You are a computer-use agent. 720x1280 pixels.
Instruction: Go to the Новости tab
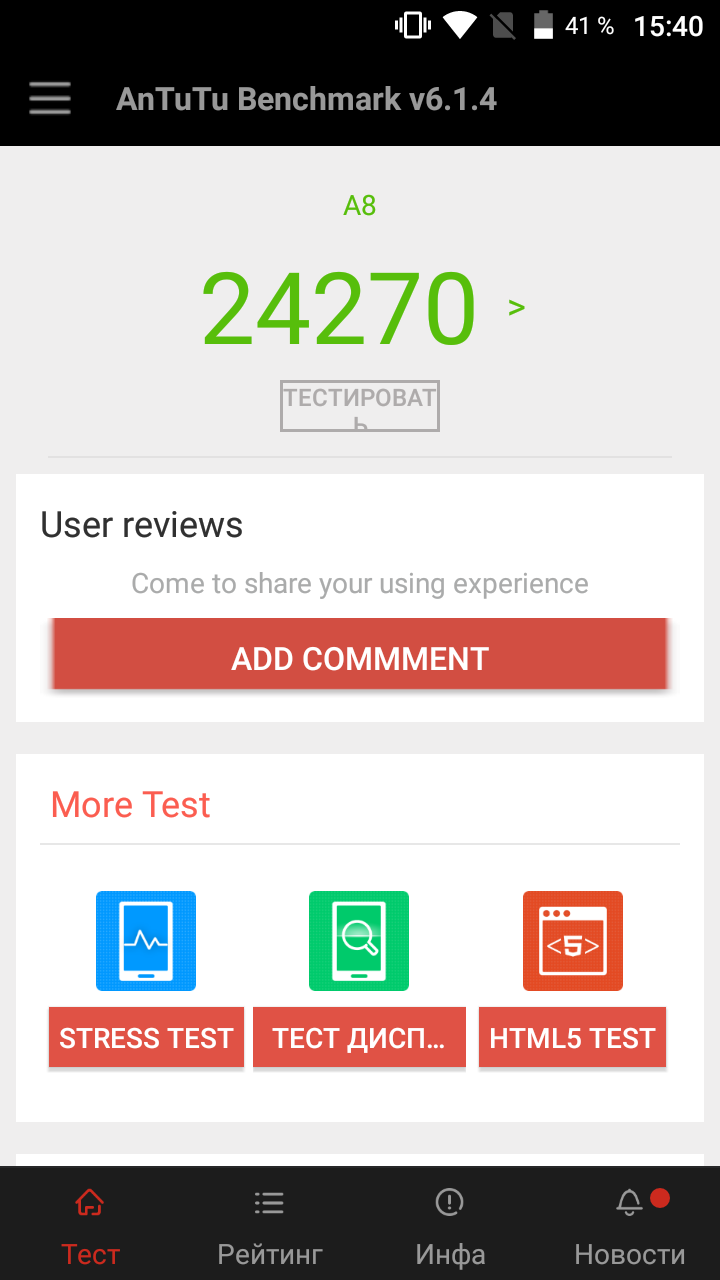pos(630,1226)
